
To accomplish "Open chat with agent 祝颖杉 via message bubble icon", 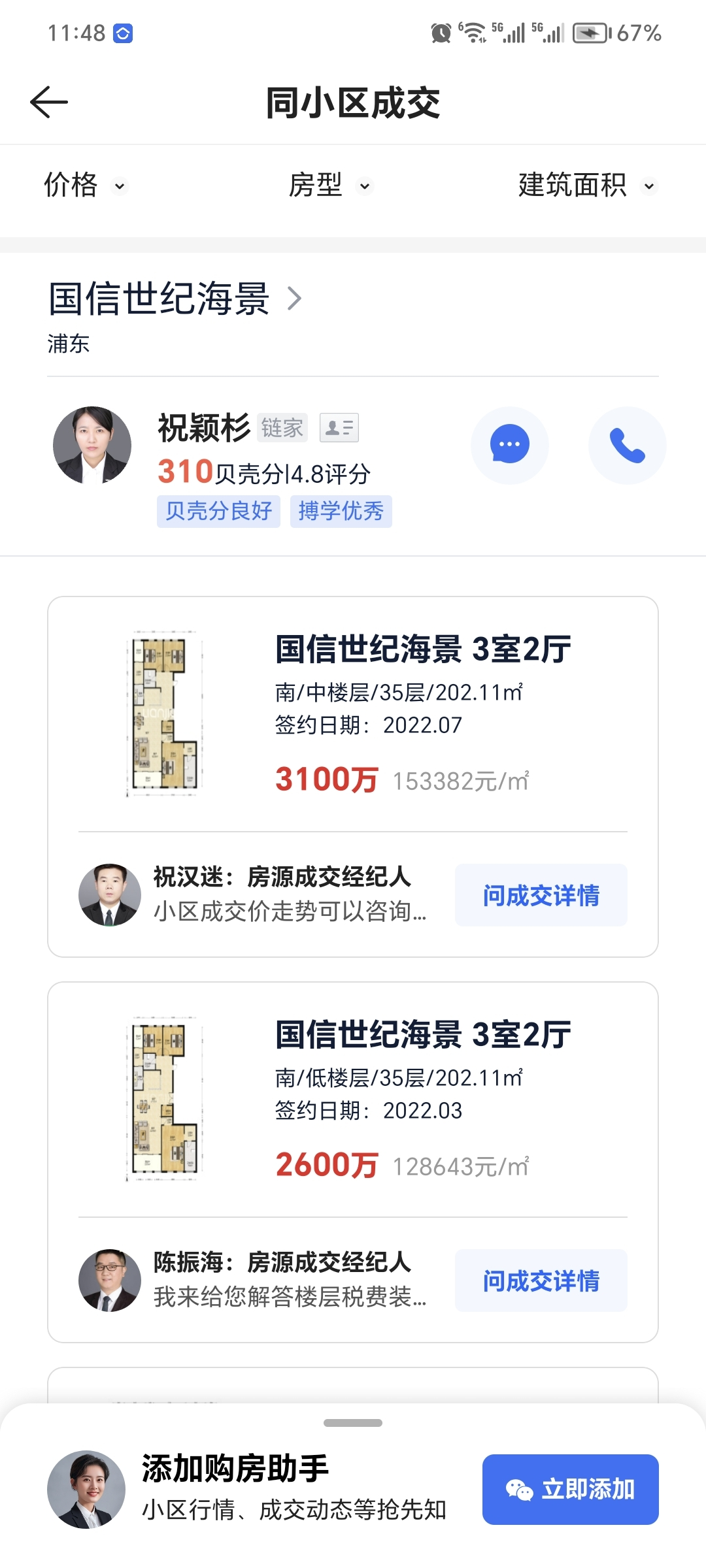I will pyautogui.click(x=510, y=445).
